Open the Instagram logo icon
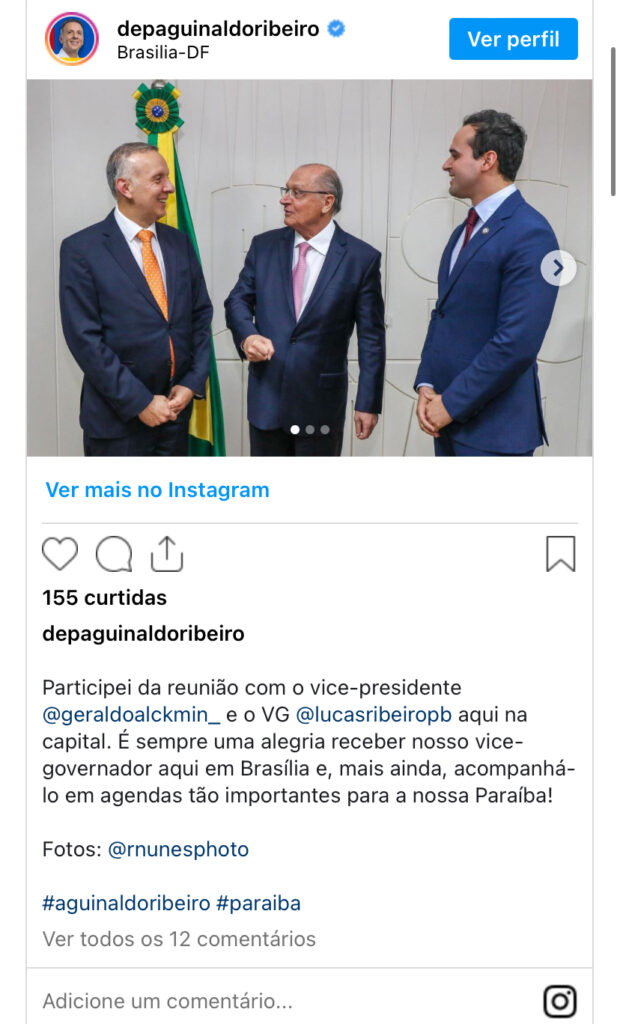 (560, 1000)
